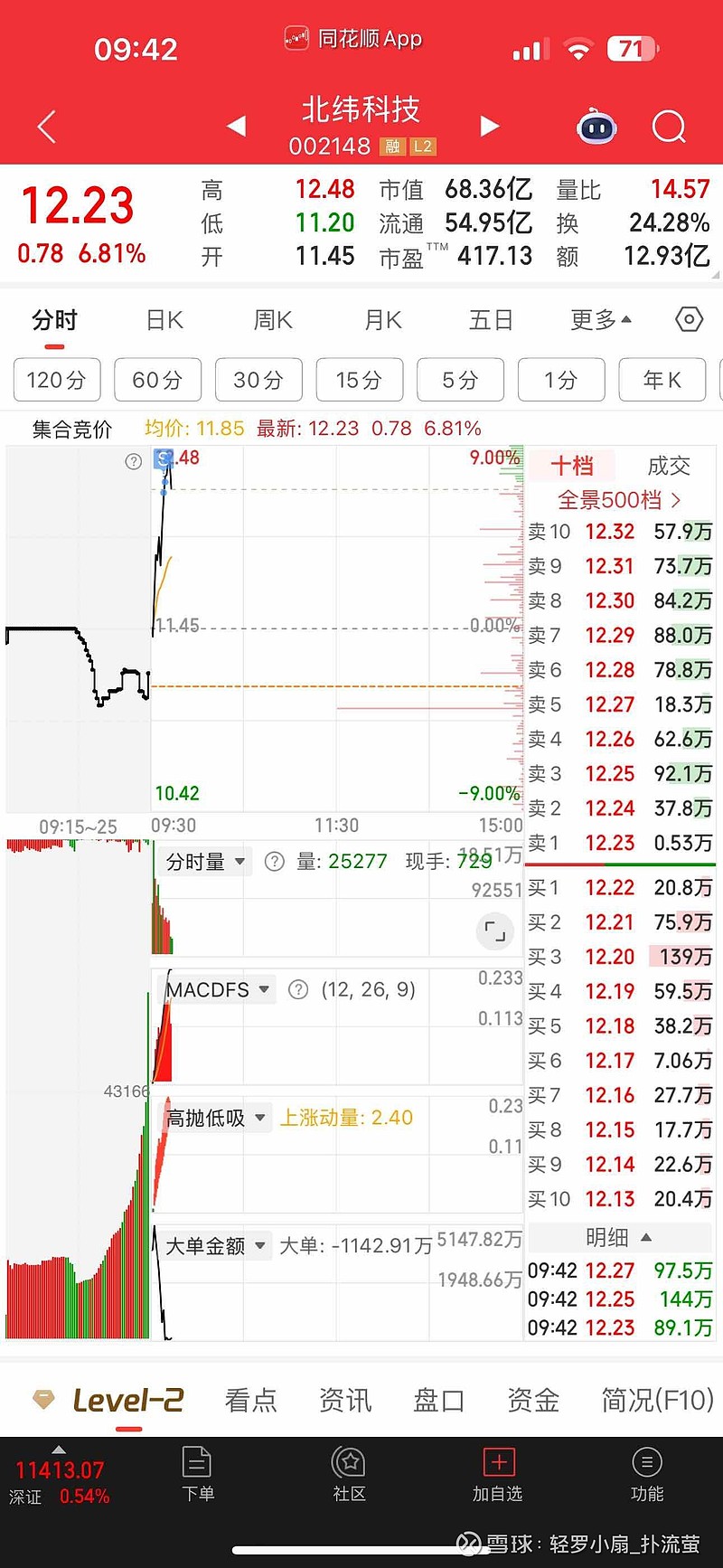Tap 下单 to place an order
This screenshot has width=723, height=1568.
click(198, 1474)
